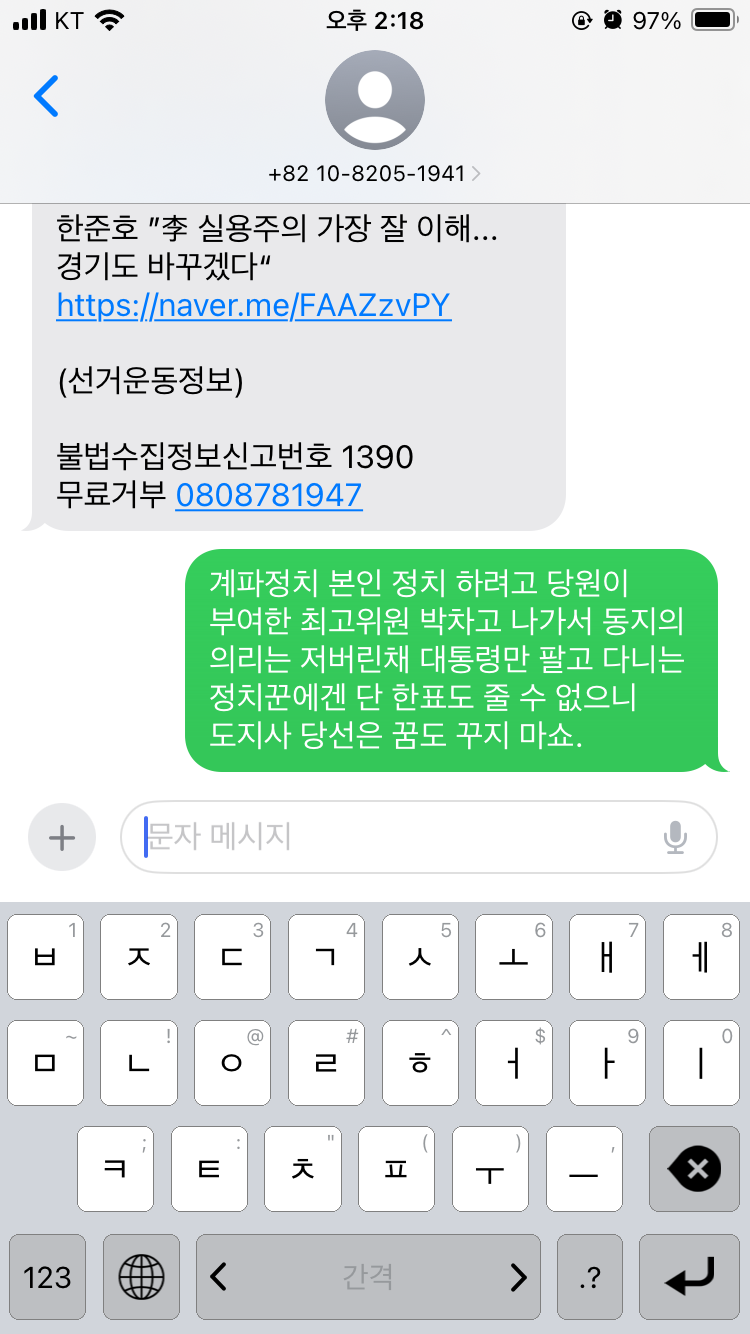Start voice dictation with the microphone

point(675,838)
